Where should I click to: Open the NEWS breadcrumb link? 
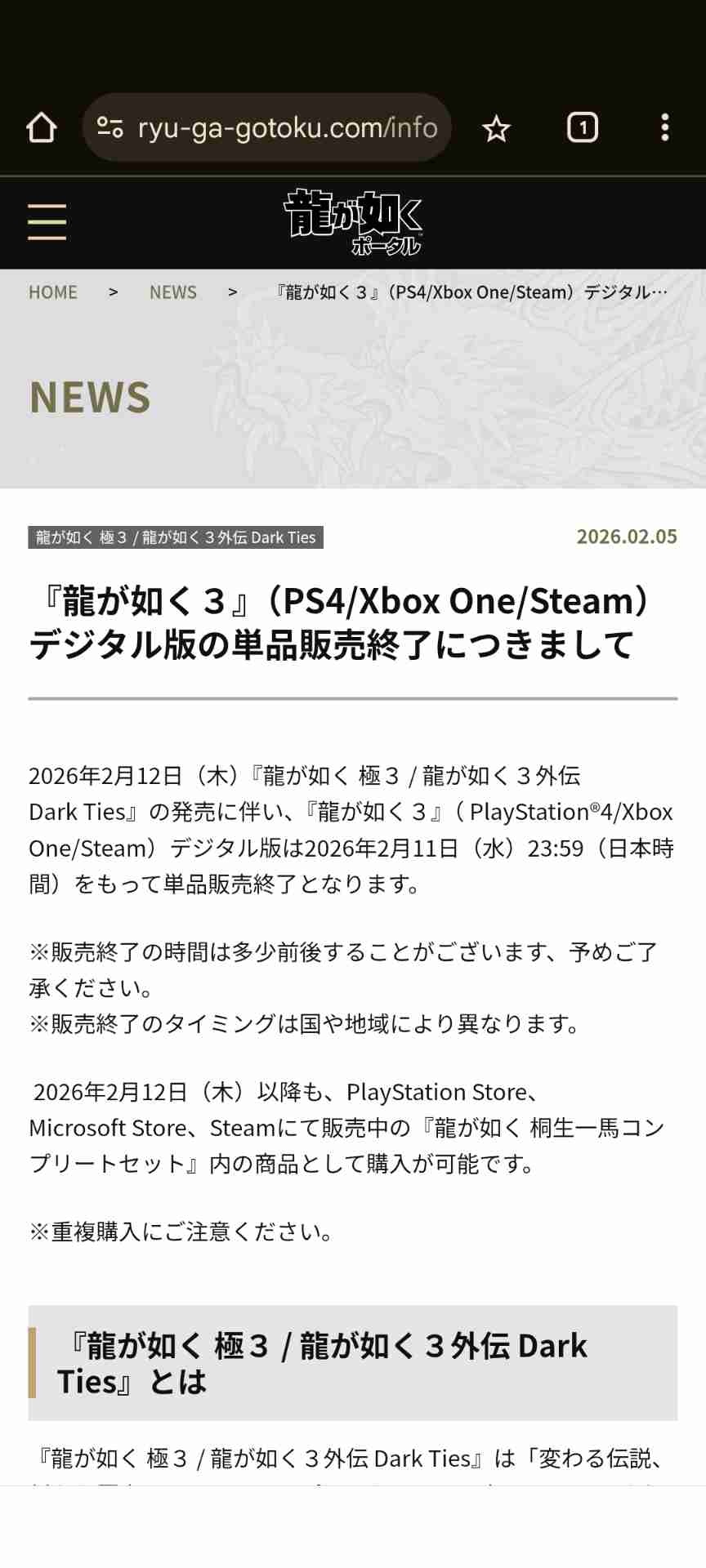click(173, 292)
